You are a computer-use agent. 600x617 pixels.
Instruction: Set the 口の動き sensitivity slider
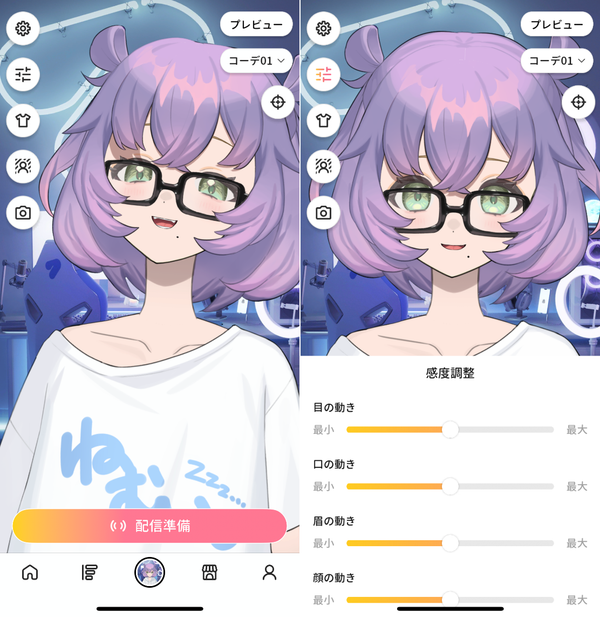pyautogui.click(x=450, y=486)
